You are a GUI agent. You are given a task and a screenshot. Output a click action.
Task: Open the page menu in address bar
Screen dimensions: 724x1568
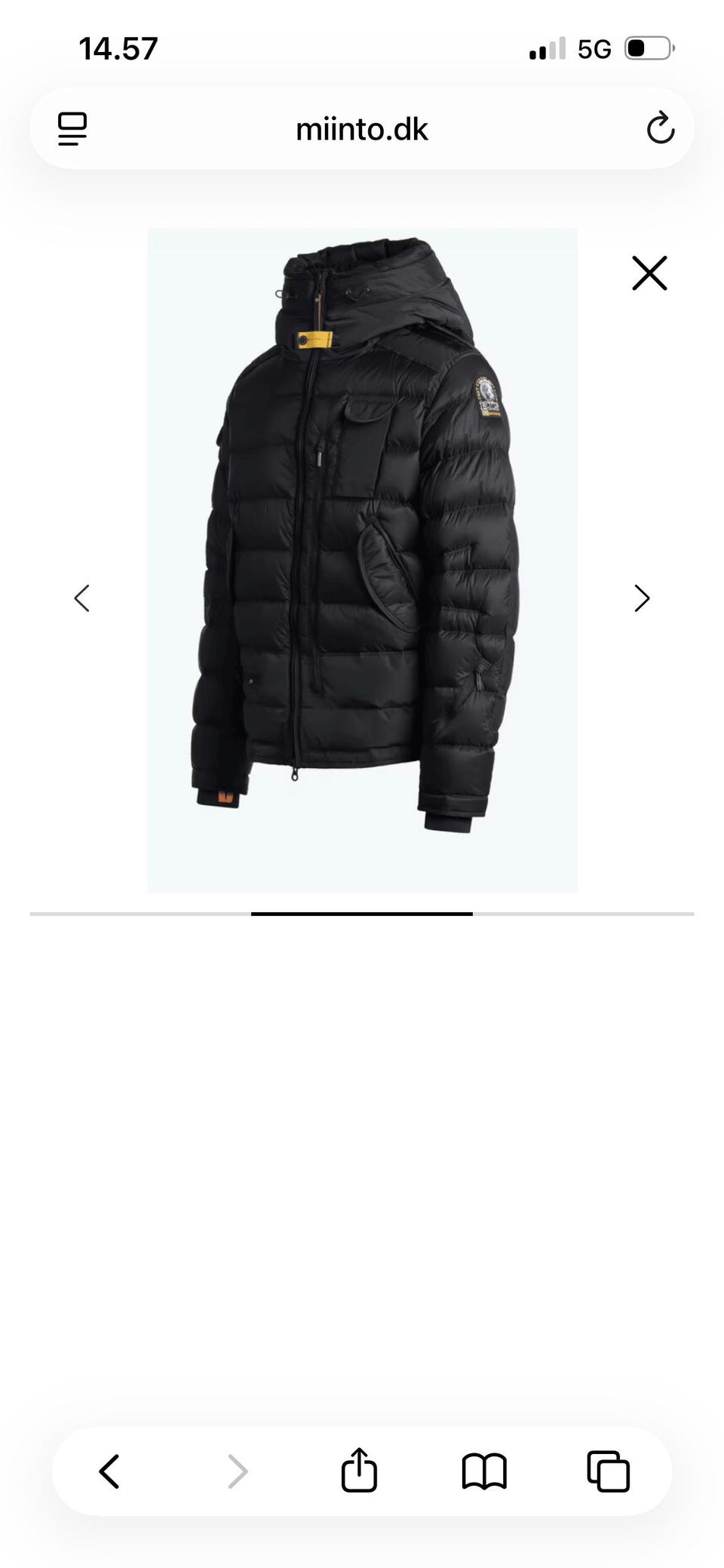(72, 129)
